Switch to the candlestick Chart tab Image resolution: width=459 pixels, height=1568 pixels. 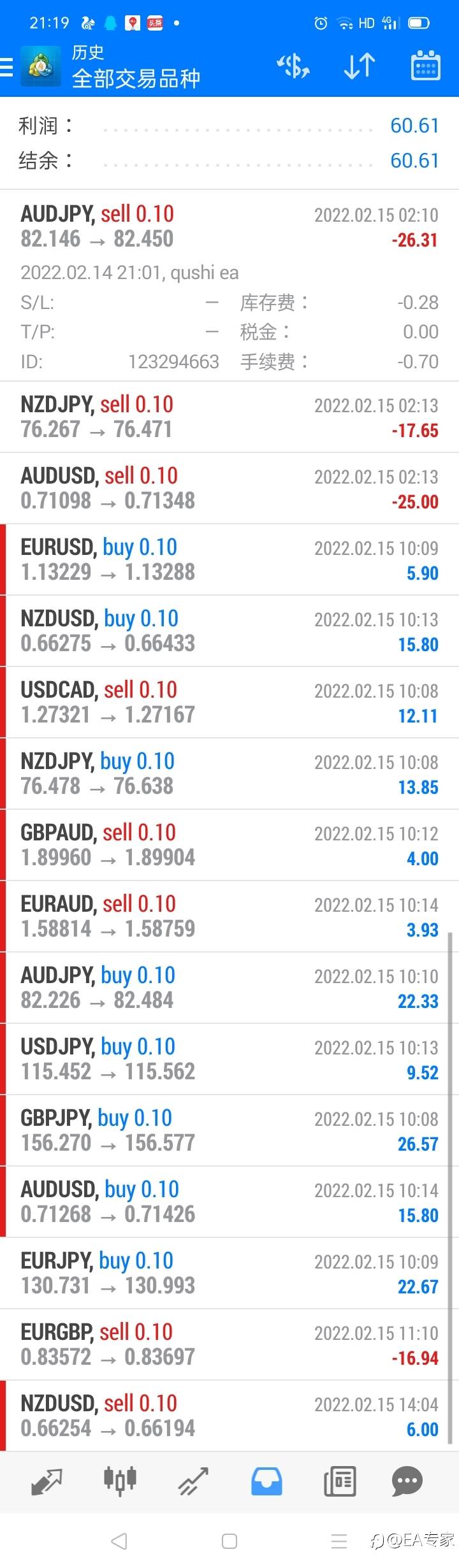[x=120, y=1481]
